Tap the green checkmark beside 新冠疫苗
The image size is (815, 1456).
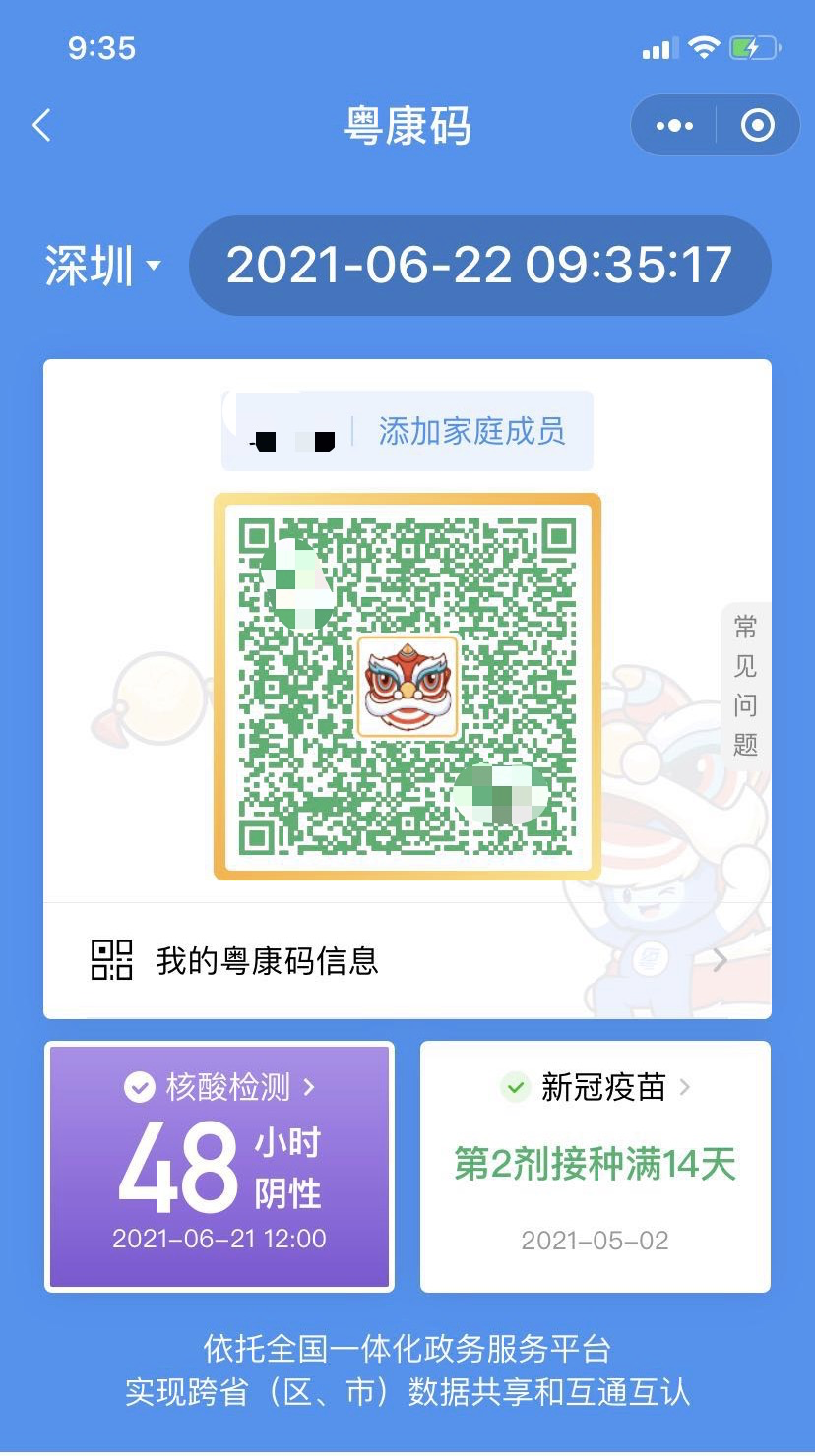click(515, 1087)
